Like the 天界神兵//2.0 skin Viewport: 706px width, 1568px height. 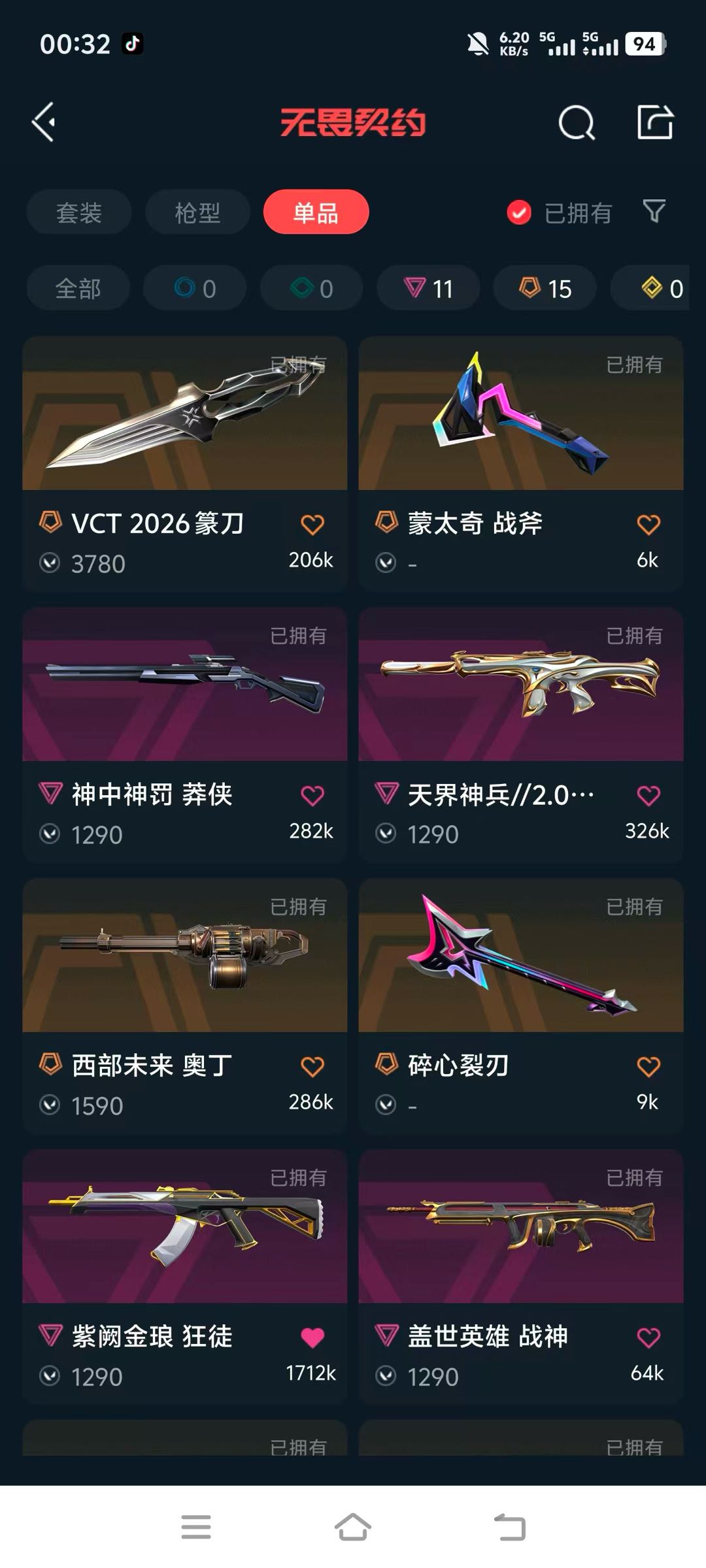[648, 795]
